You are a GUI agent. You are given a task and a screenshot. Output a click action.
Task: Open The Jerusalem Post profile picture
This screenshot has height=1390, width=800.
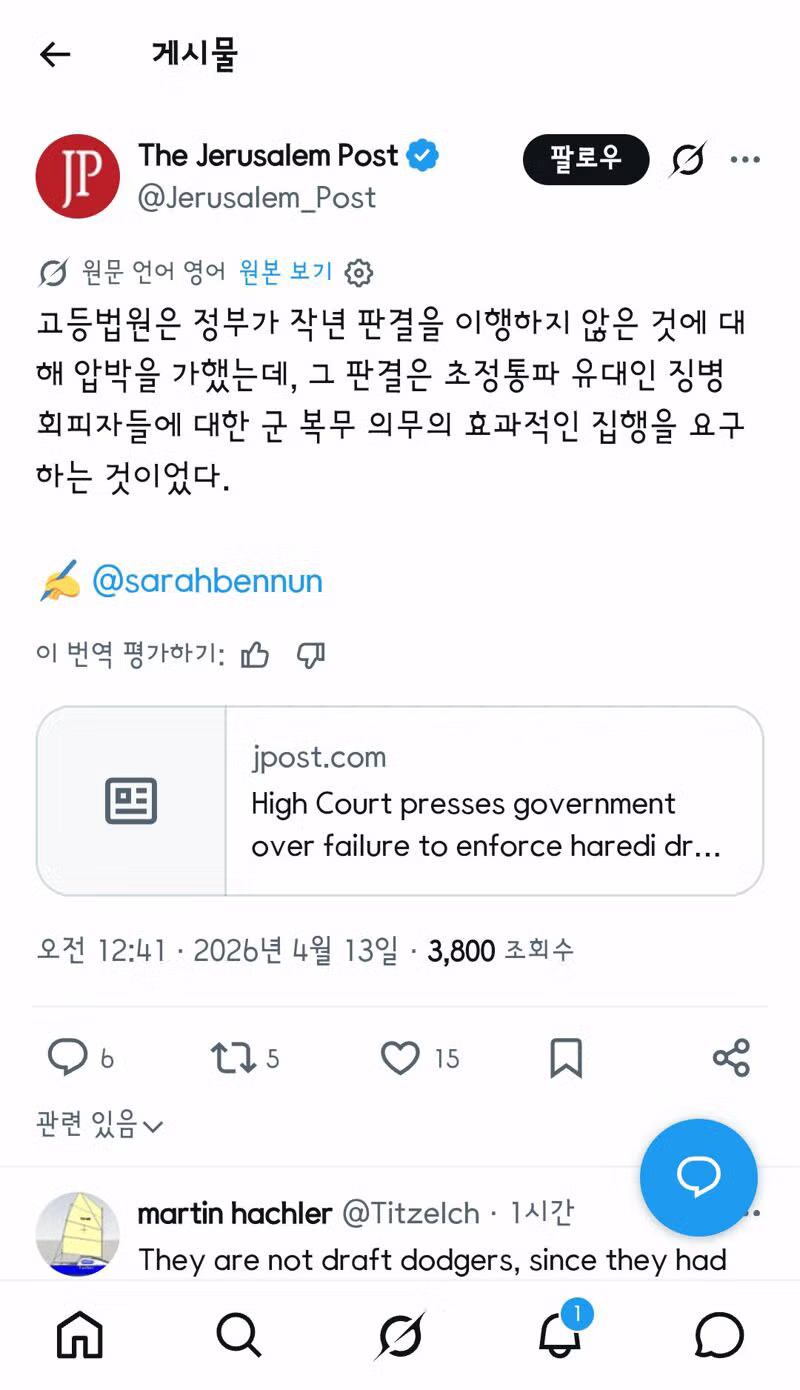(x=77, y=176)
